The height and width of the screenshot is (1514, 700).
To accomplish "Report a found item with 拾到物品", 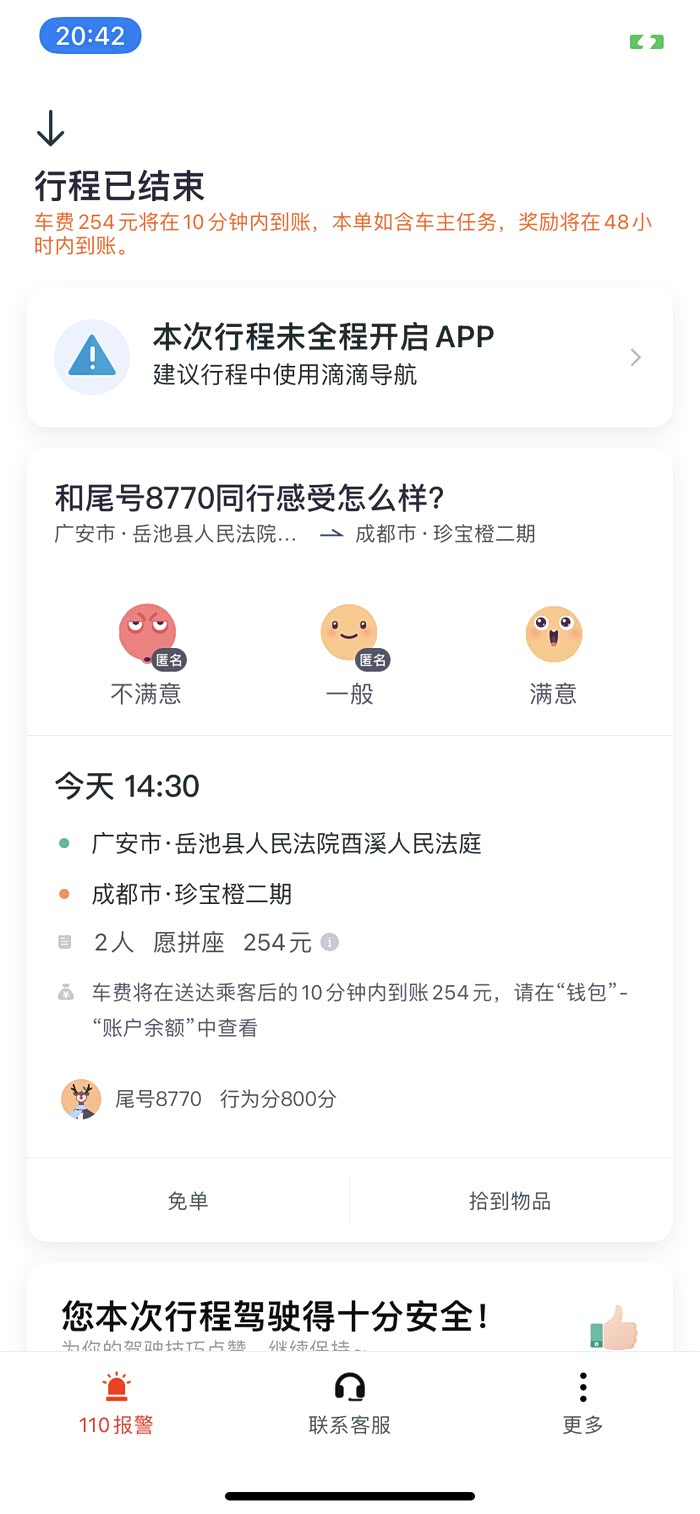I will [x=510, y=1201].
